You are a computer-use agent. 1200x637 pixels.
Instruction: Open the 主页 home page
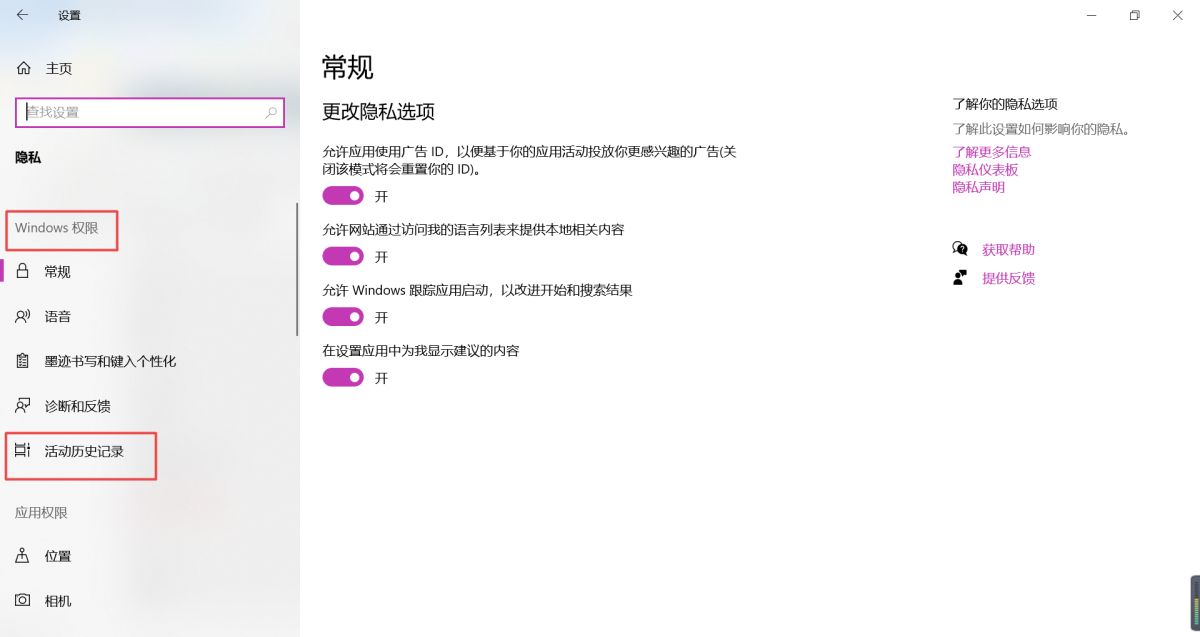click(58, 68)
